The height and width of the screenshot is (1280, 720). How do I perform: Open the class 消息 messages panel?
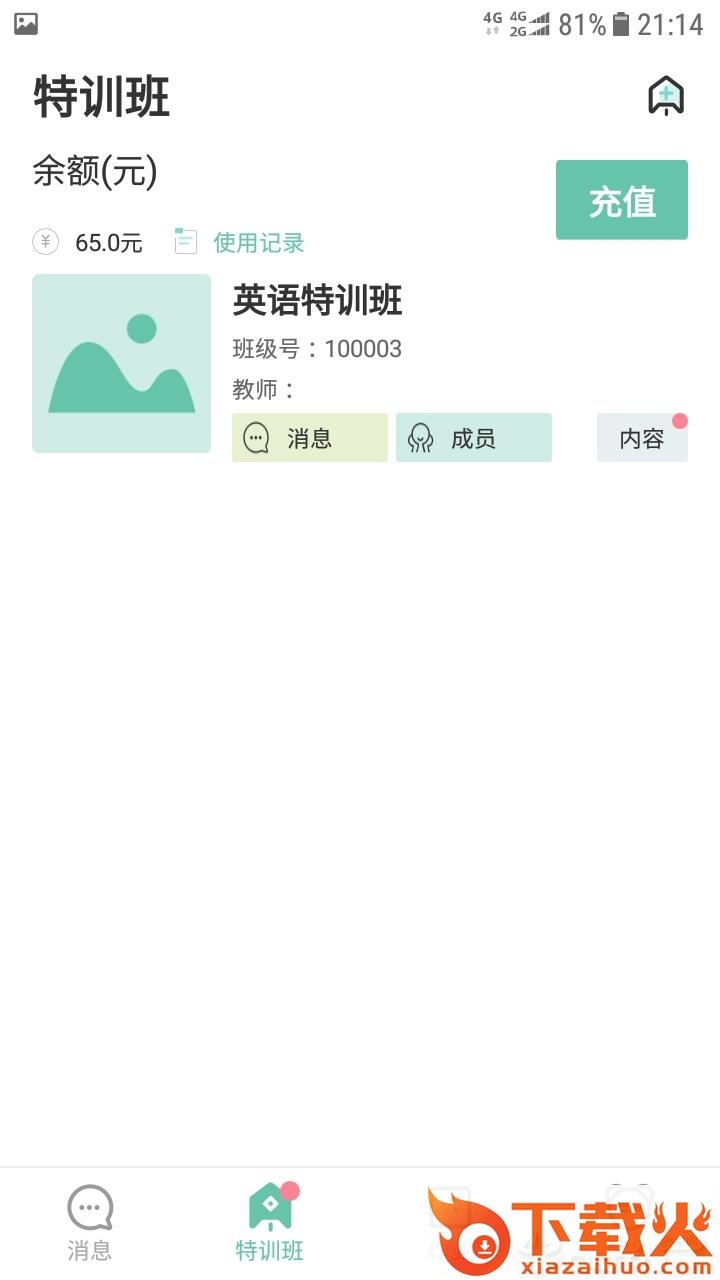pyautogui.click(x=309, y=437)
